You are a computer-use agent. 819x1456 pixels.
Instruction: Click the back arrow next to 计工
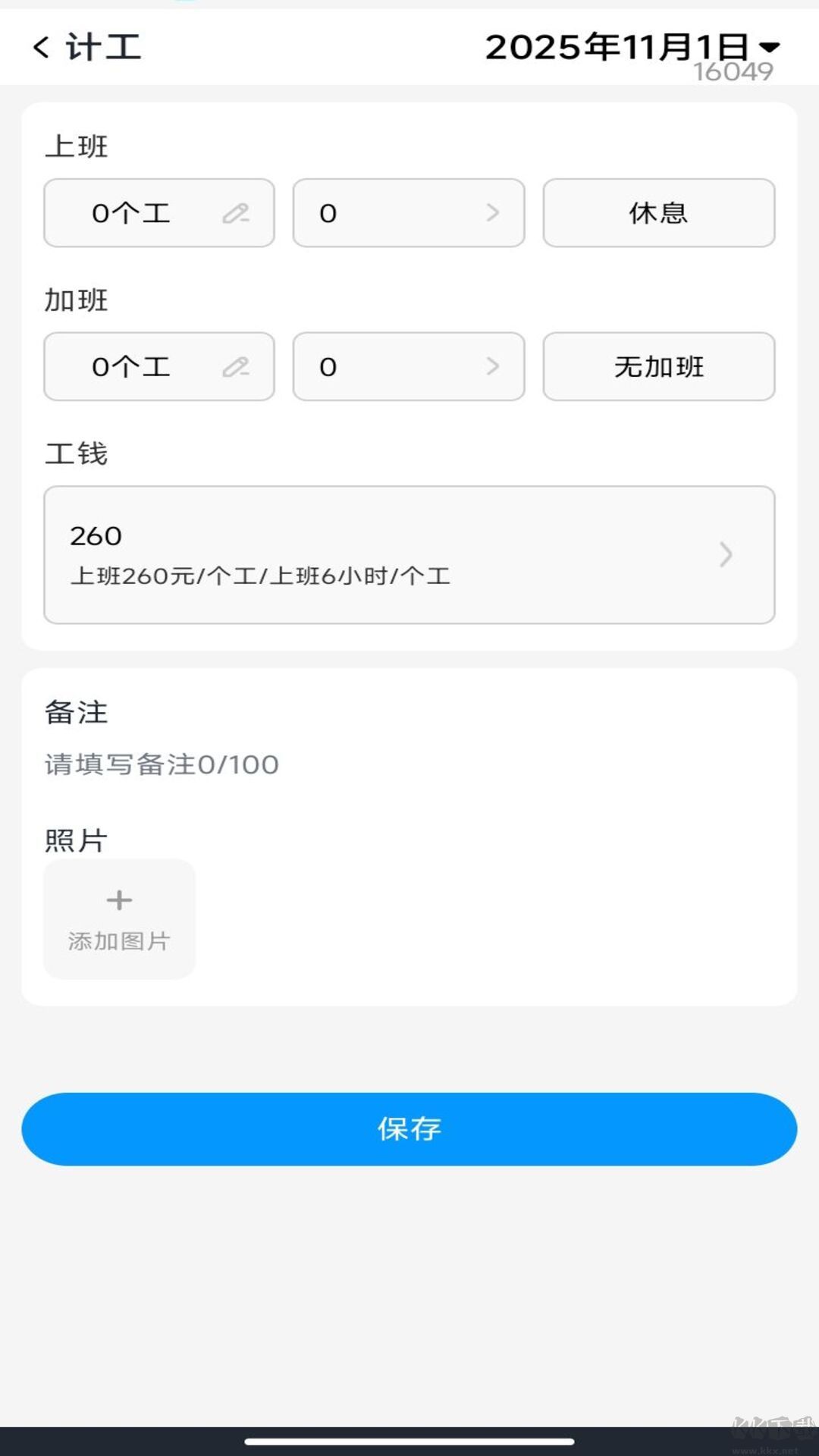(42, 45)
